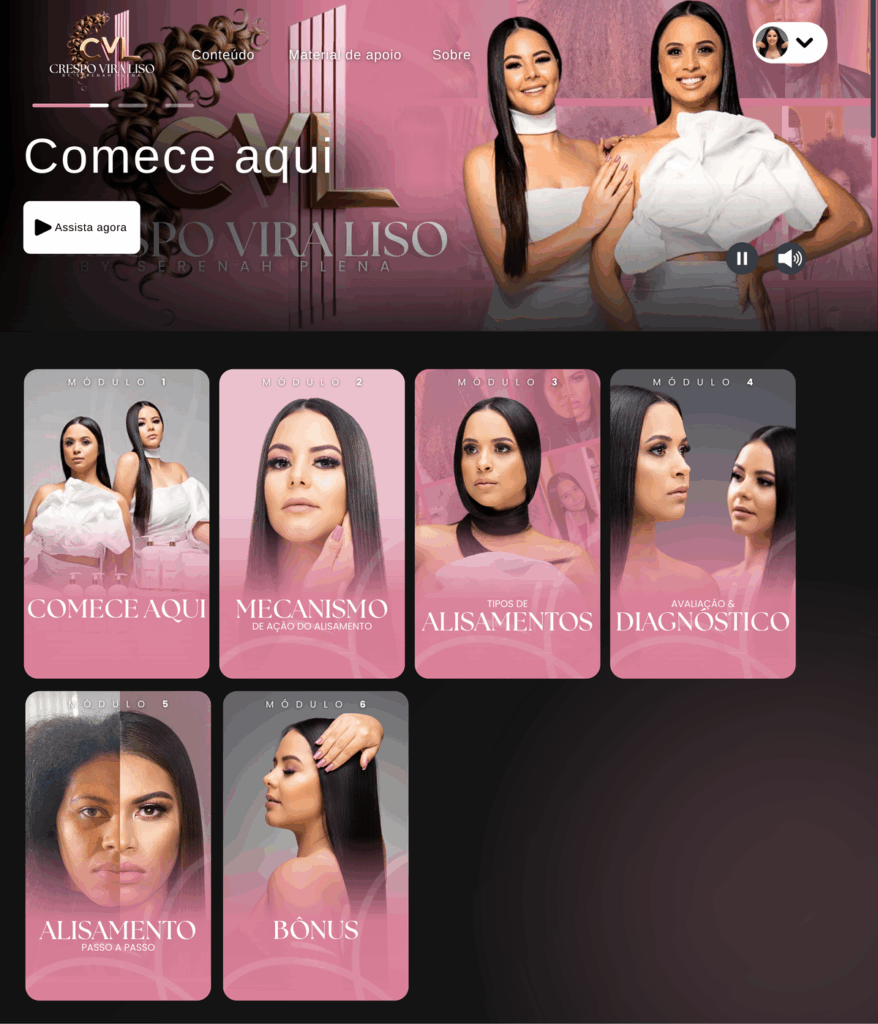The image size is (878, 1024).
Task: Open Módulo 2 Mecanismo de Ação card
Action: [x=312, y=524]
